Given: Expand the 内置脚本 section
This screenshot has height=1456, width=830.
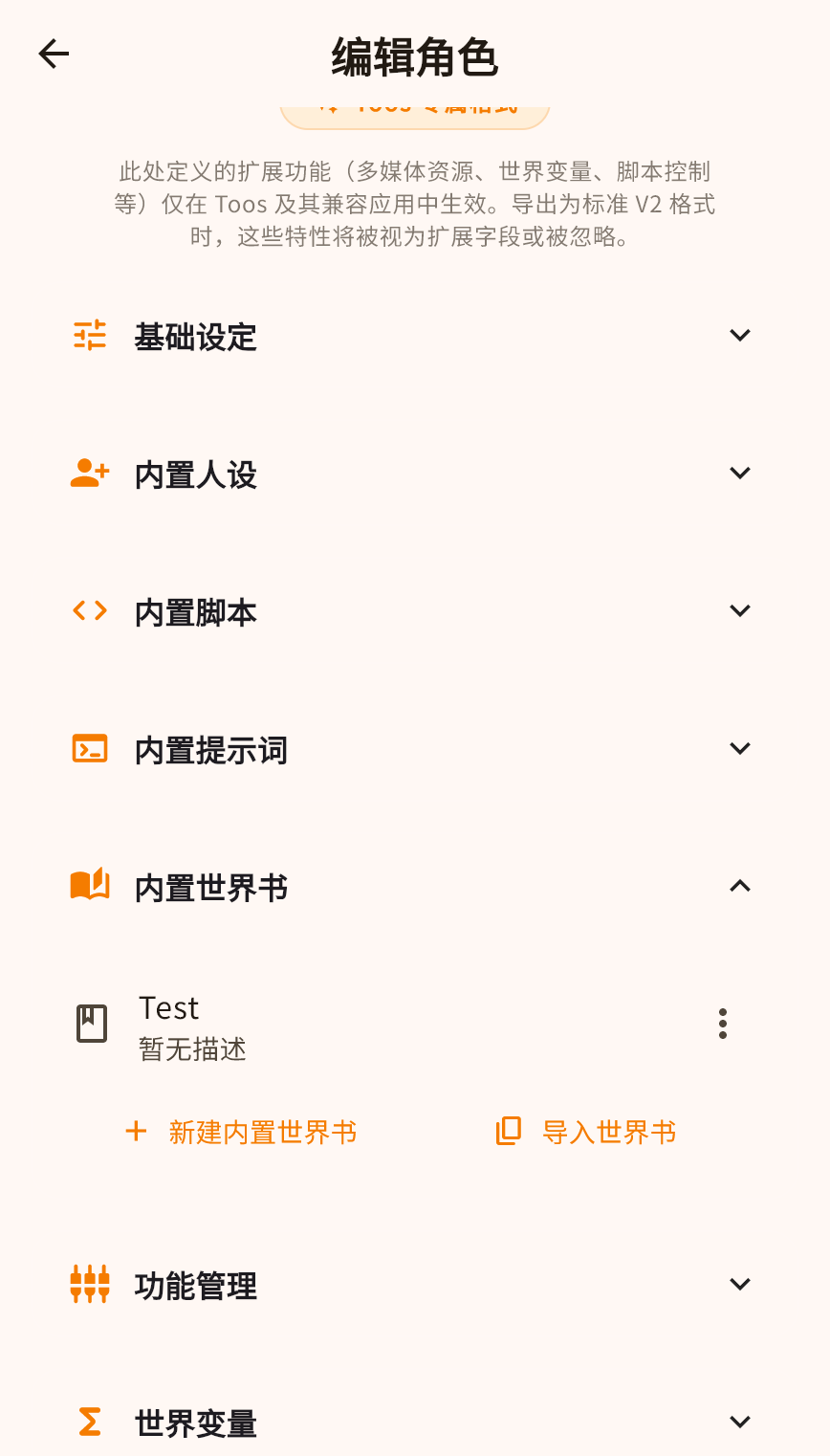Looking at the screenshot, I should point(739,611).
